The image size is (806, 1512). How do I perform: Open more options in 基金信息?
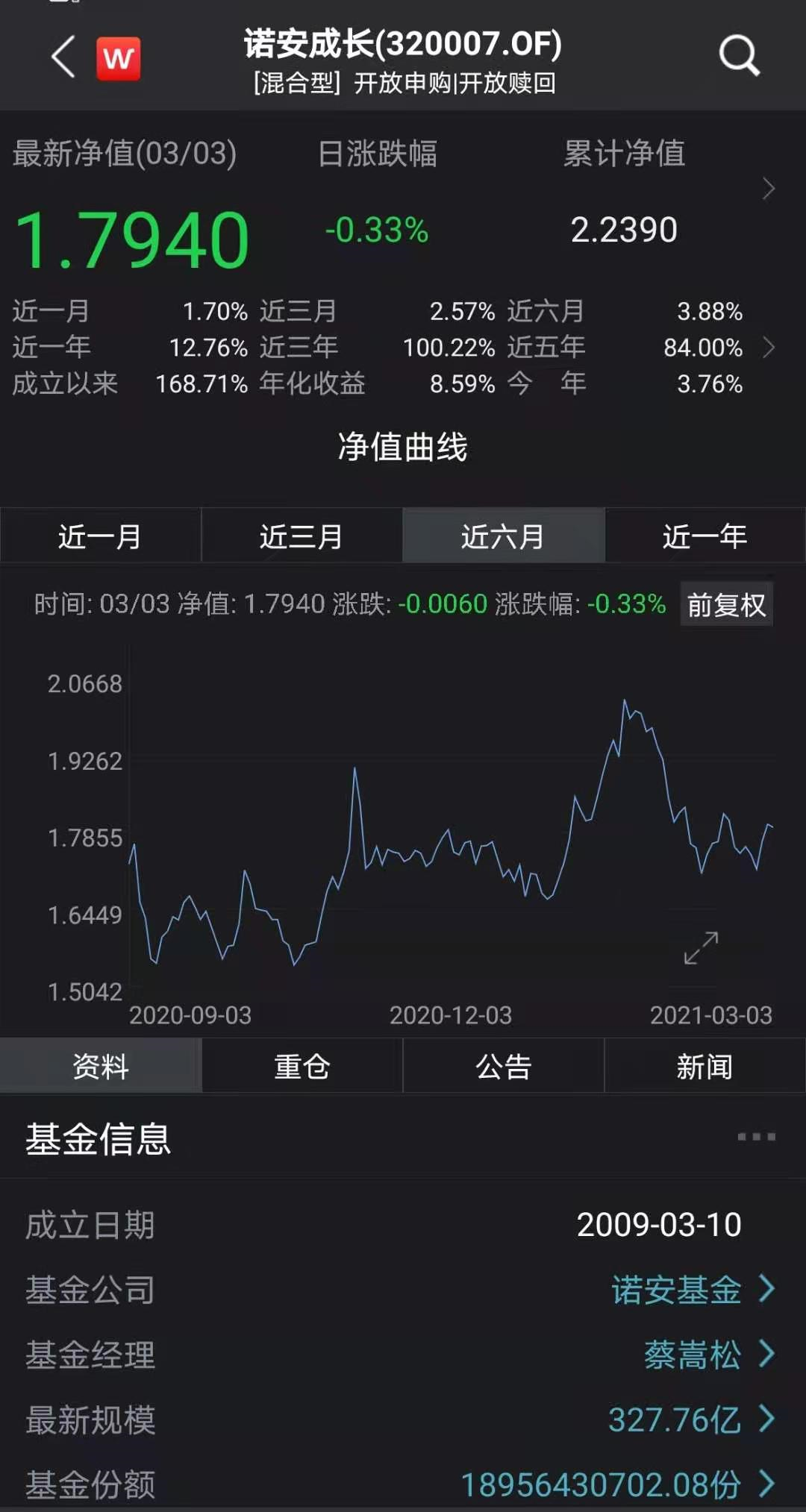(756, 1137)
